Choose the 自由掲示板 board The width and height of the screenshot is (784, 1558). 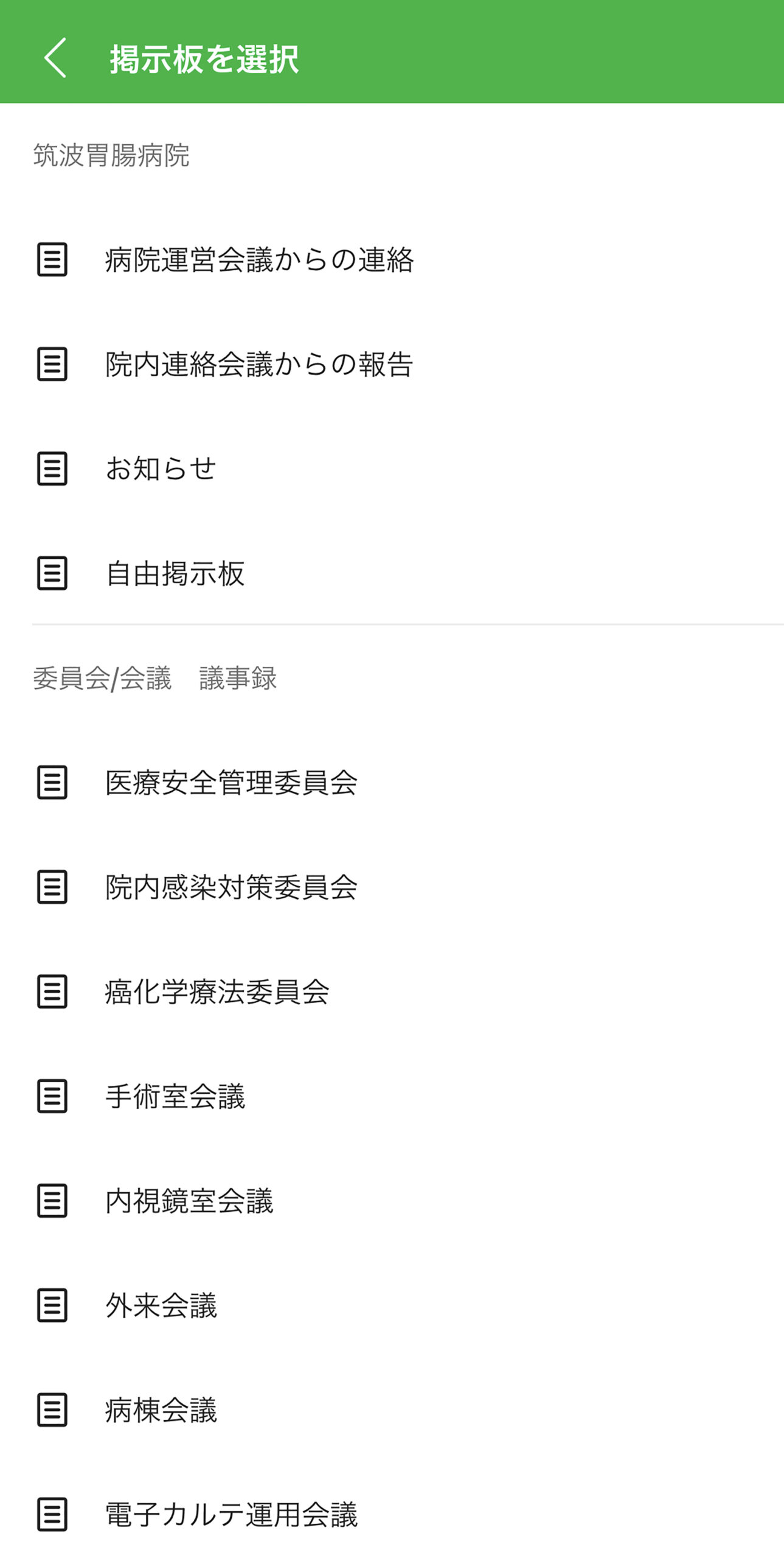coord(175,573)
